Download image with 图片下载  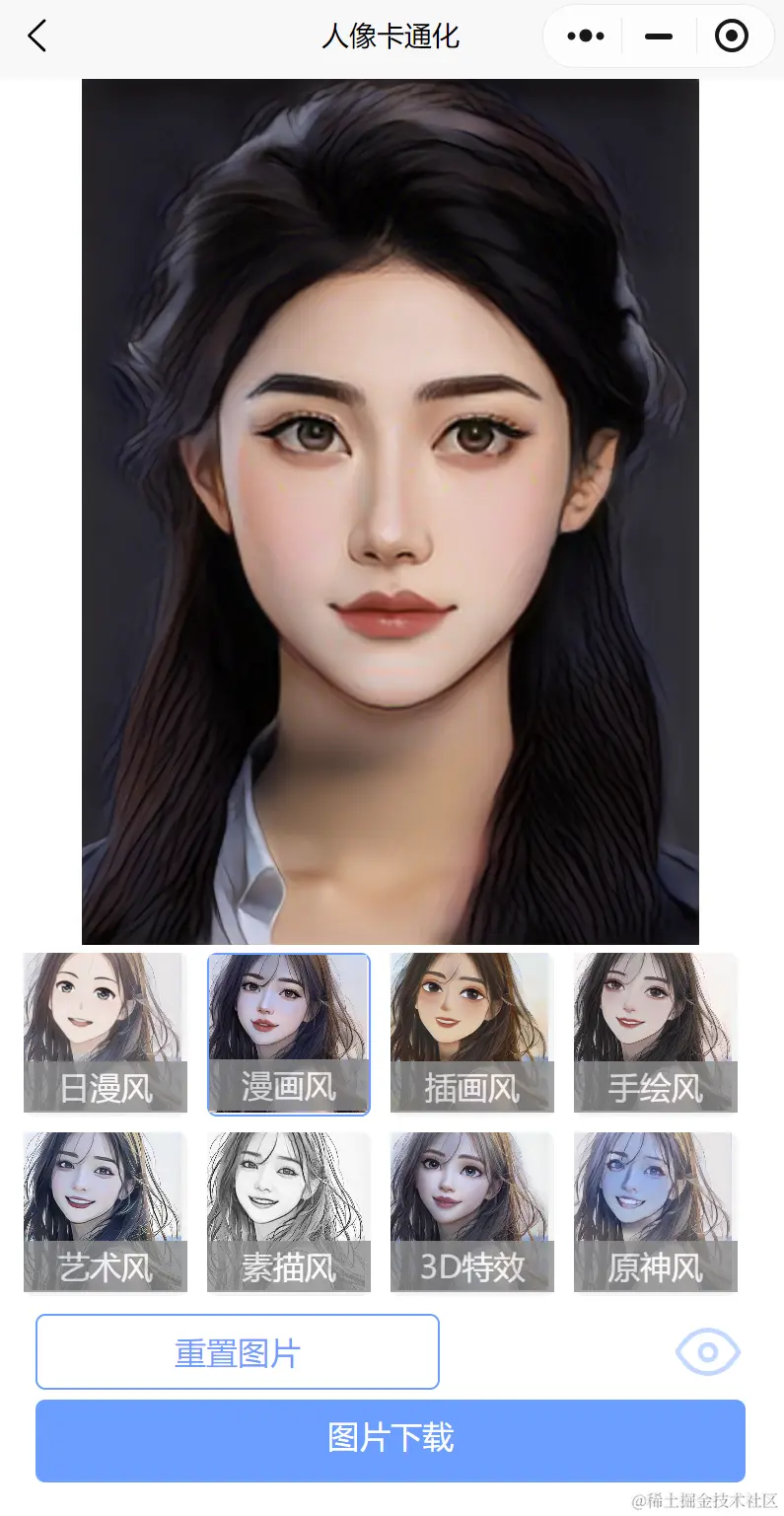point(391,1440)
